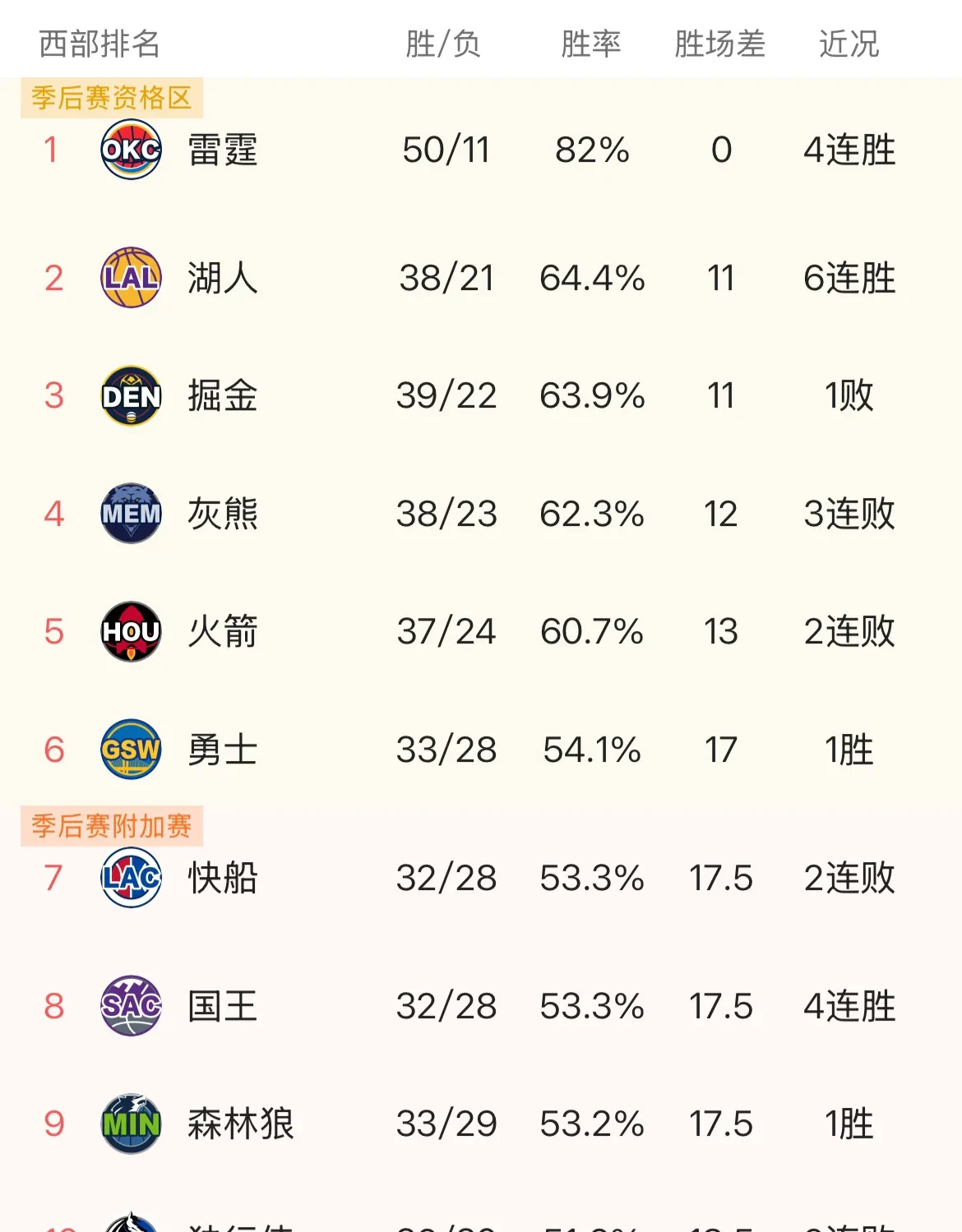Click the 4连胜 streak for 国王

coord(849,1004)
